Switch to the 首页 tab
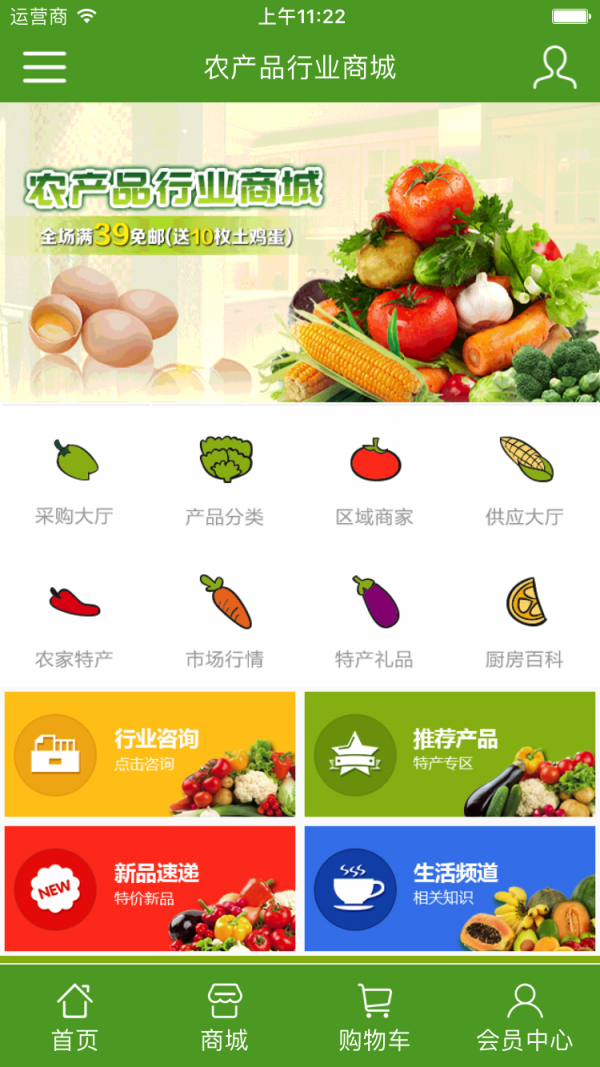Image resolution: width=600 pixels, height=1067 pixels. tap(75, 1016)
